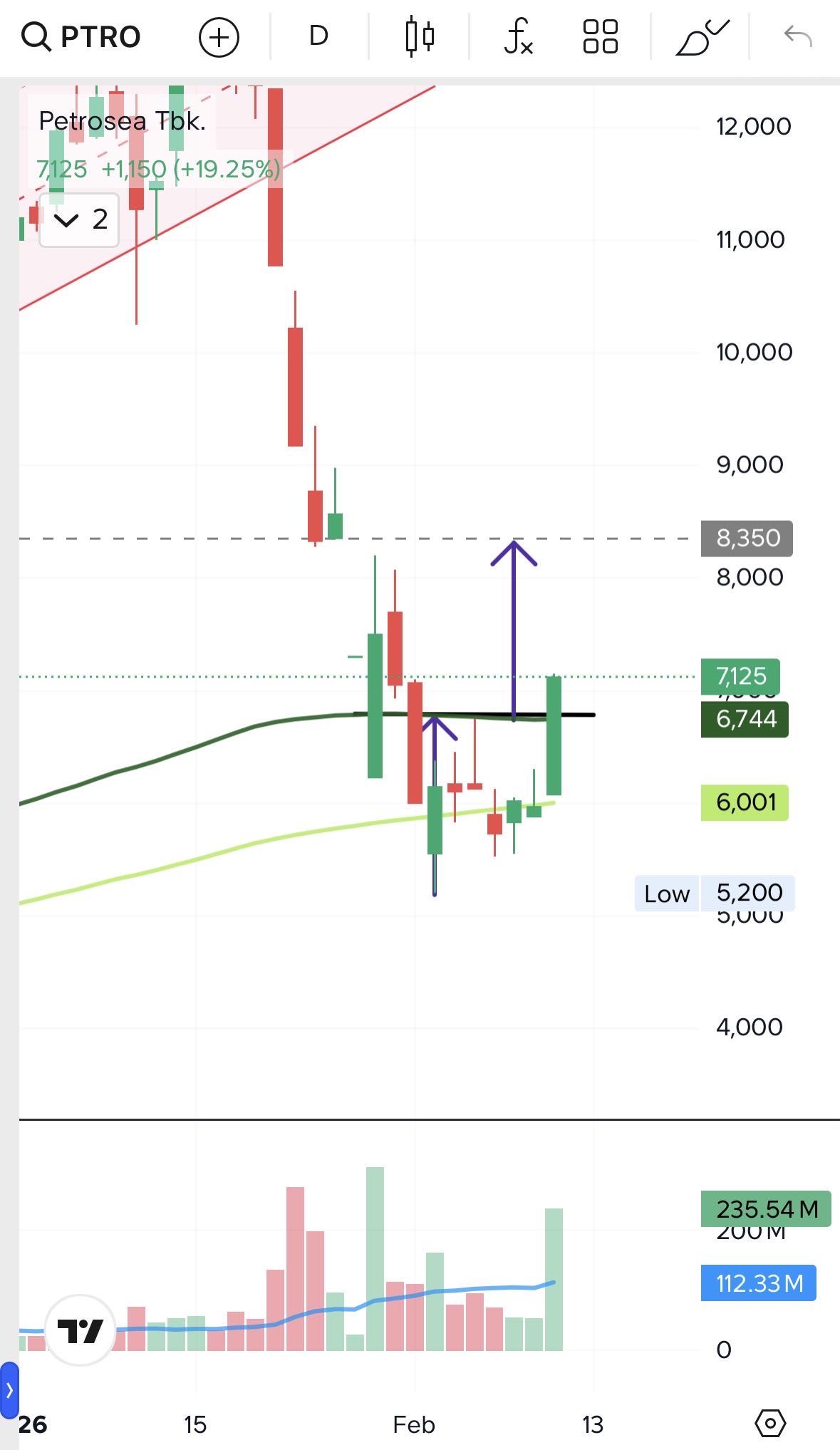
Task: Tap the Petrosea Tbk. symbol title
Action: (122, 121)
